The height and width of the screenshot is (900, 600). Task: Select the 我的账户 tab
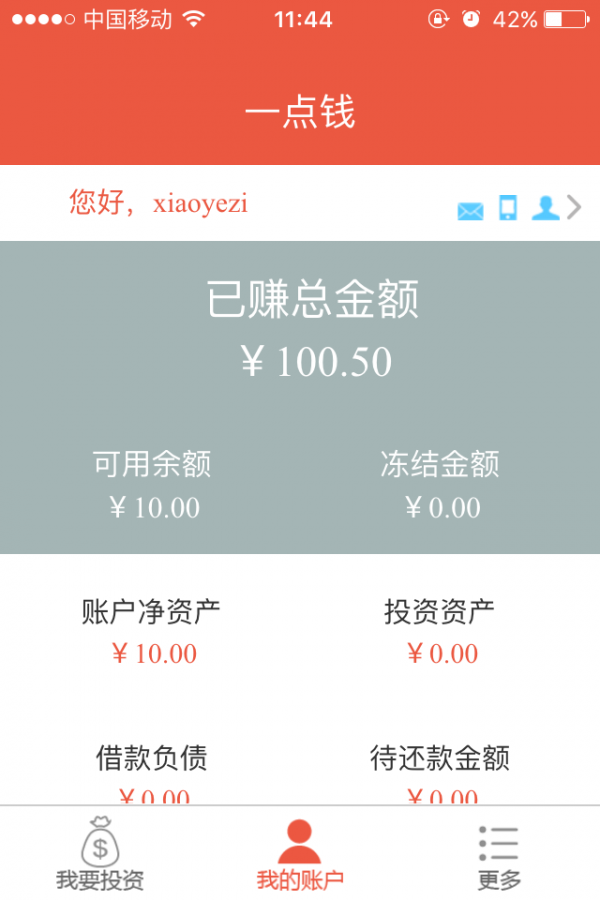click(300, 855)
